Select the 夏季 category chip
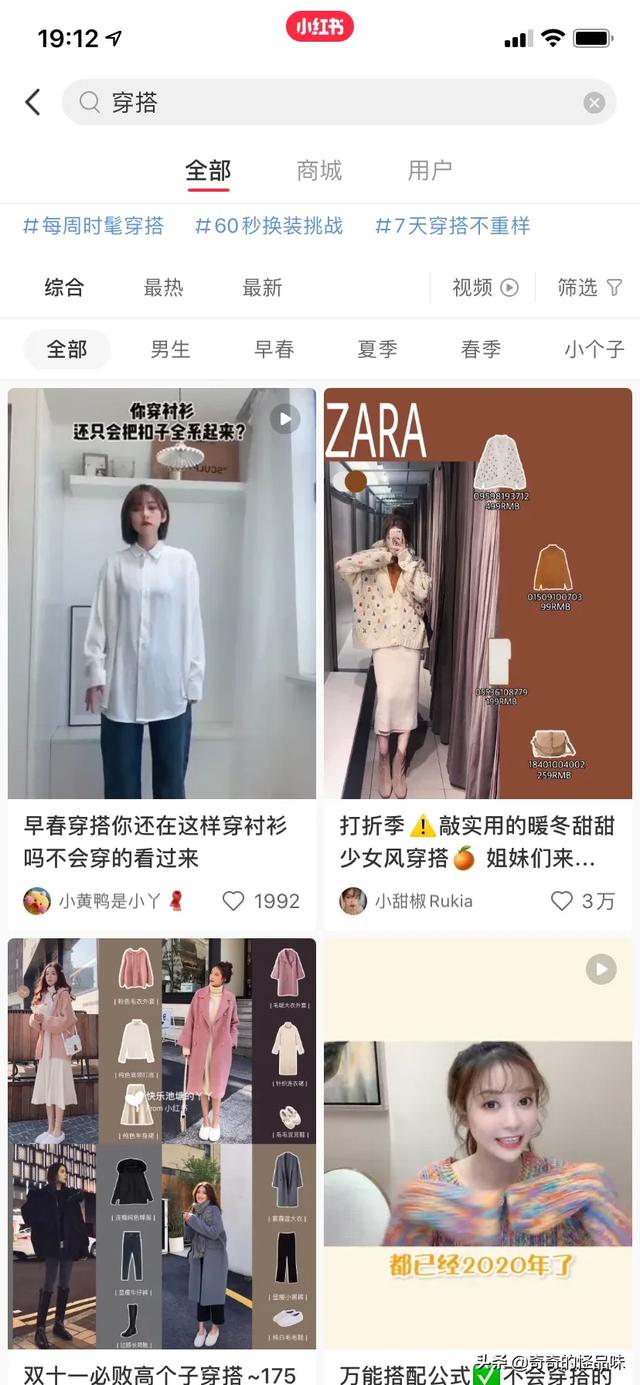Screen dimensions: 640x1385 point(377,349)
